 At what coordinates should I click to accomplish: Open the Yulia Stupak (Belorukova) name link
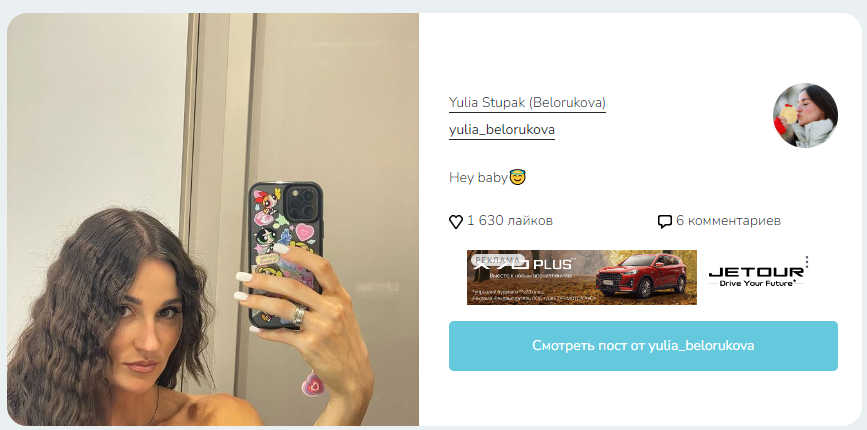tap(527, 102)
